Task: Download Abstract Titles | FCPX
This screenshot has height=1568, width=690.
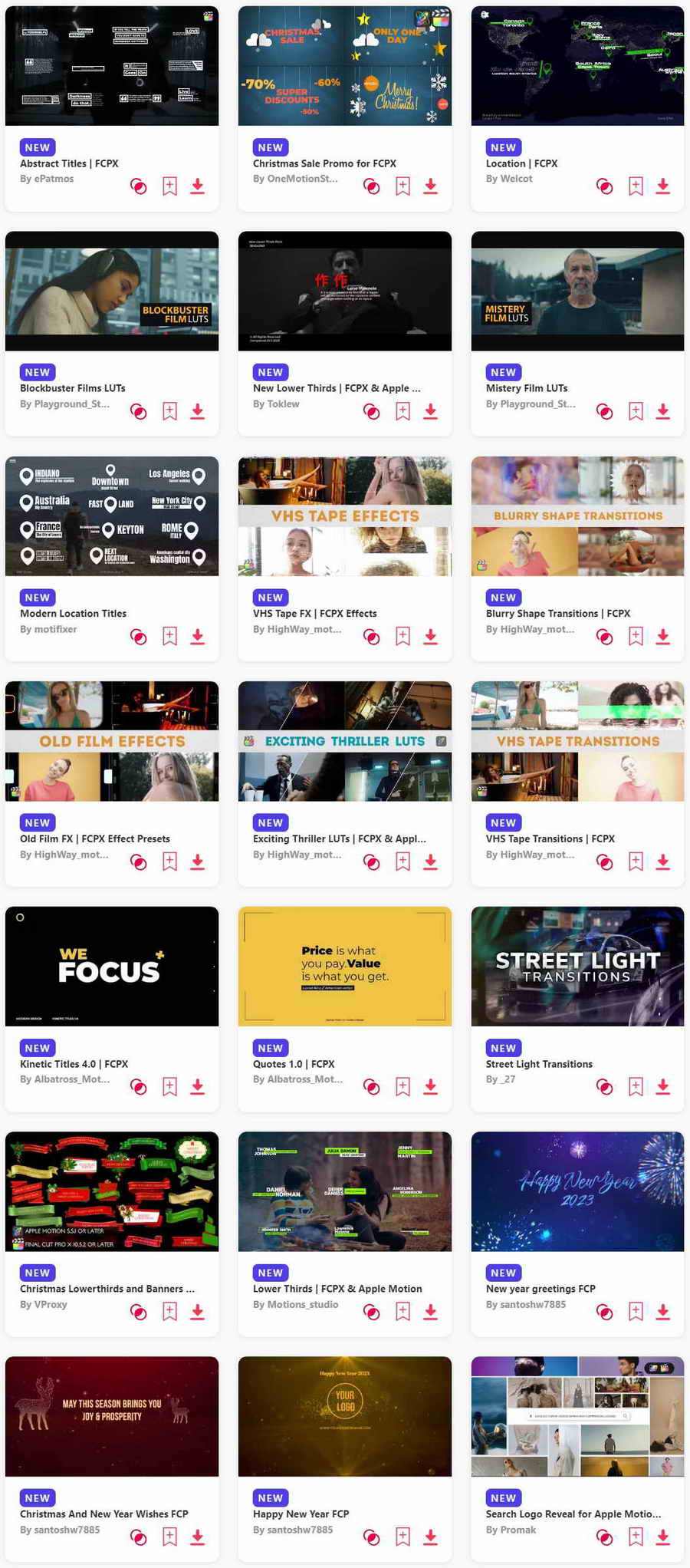Action: (x=198, y=186)
